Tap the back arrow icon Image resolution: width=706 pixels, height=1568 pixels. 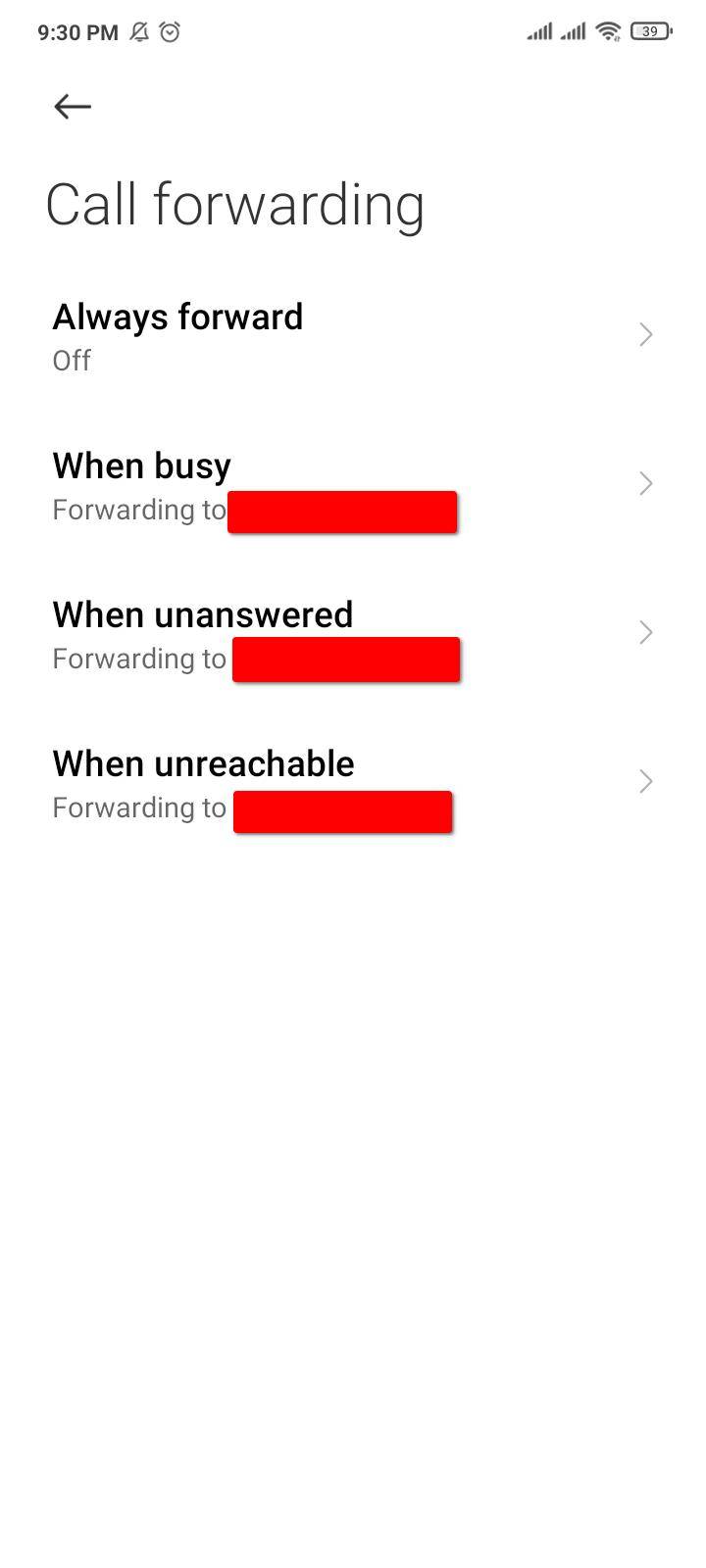pos(71,106)
